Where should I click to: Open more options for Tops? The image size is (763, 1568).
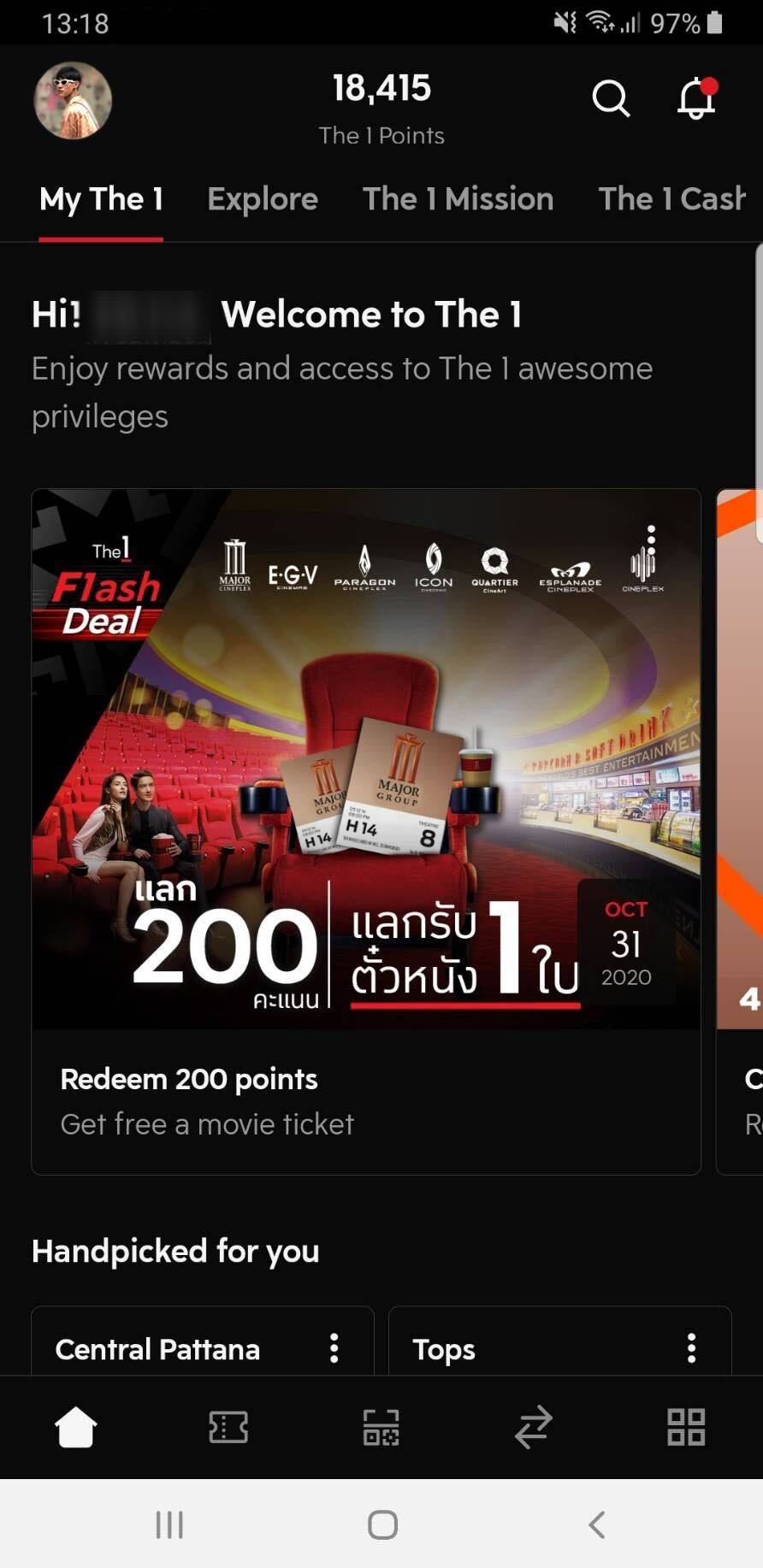click(691, 1348)
